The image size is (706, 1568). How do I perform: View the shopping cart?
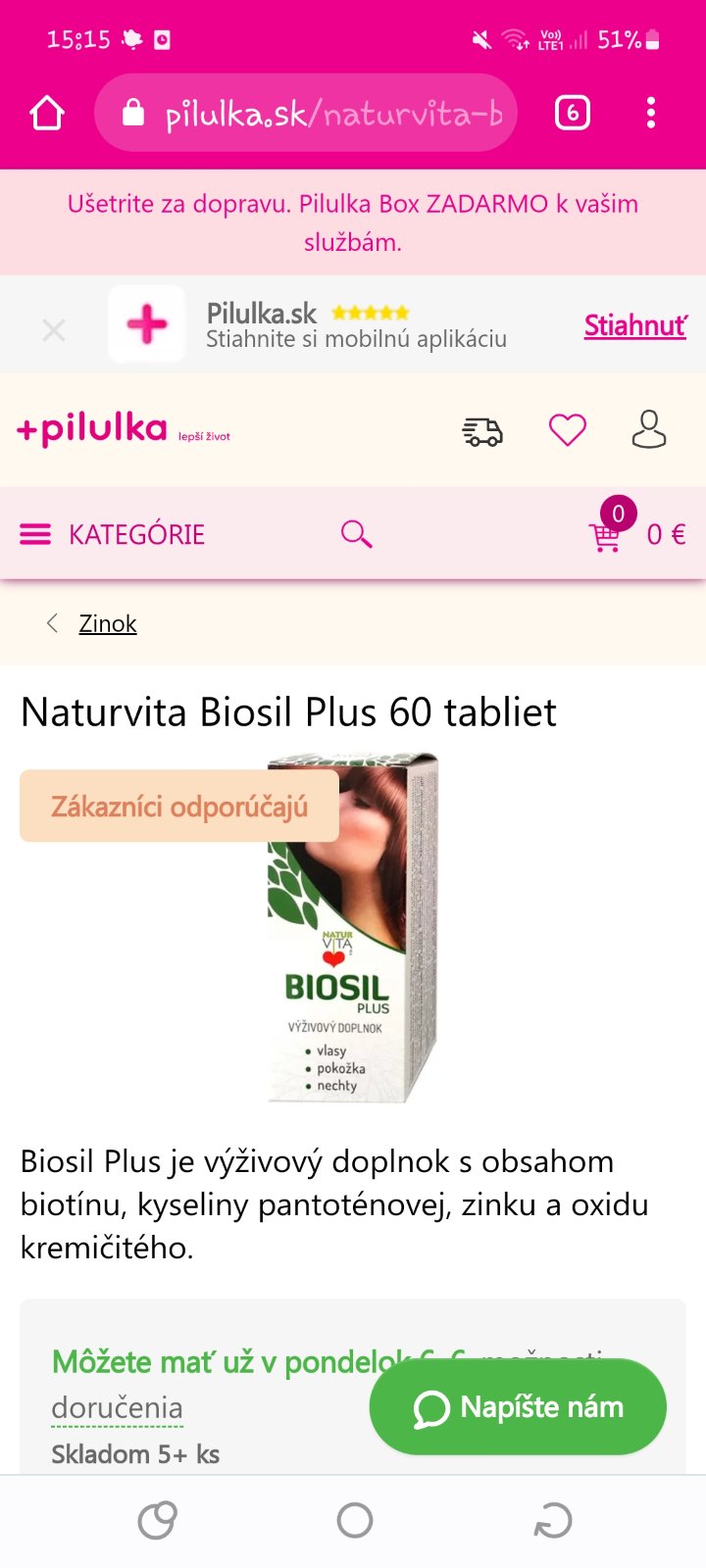pyautogui.click(x=607, y=534)
